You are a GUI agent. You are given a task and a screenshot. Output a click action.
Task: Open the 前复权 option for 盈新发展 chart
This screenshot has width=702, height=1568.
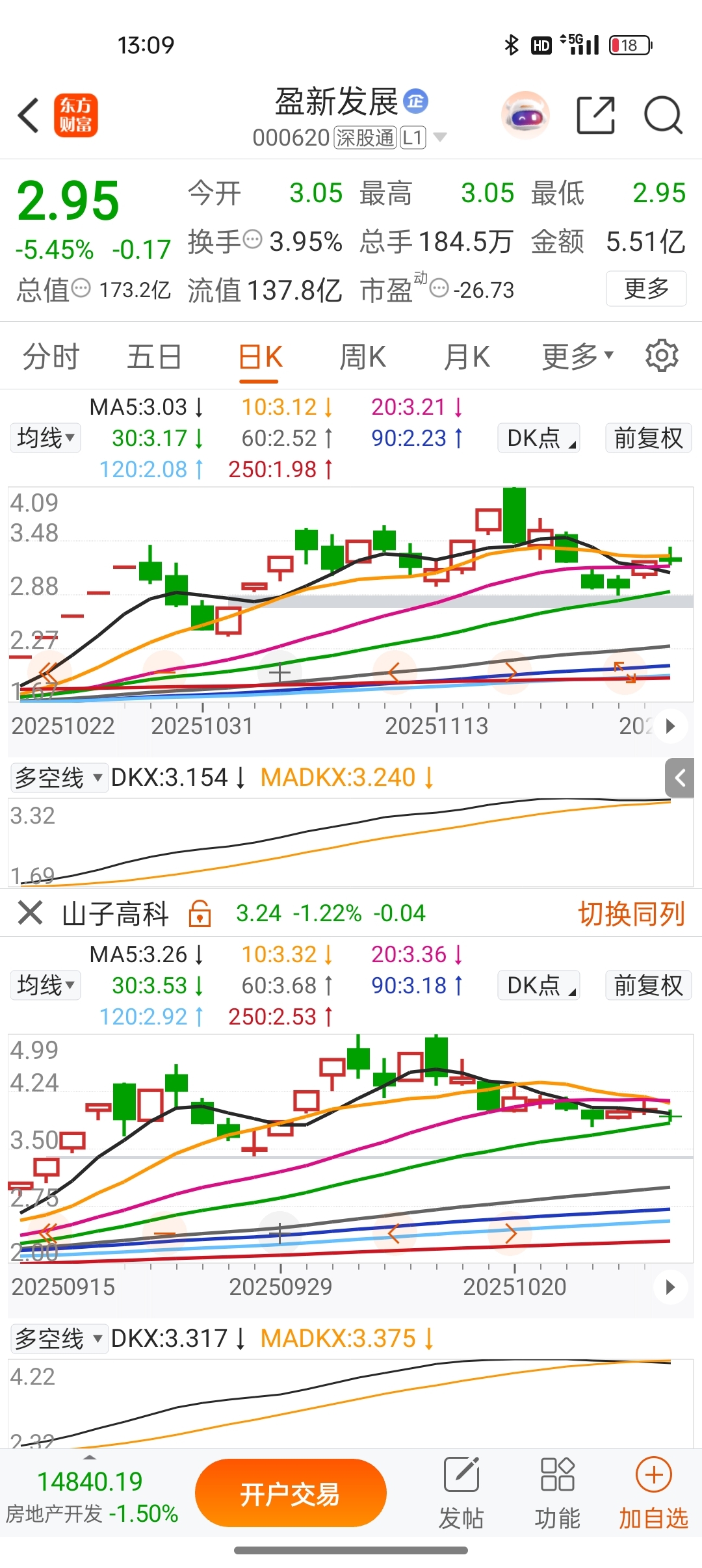[x=648, y=438]
